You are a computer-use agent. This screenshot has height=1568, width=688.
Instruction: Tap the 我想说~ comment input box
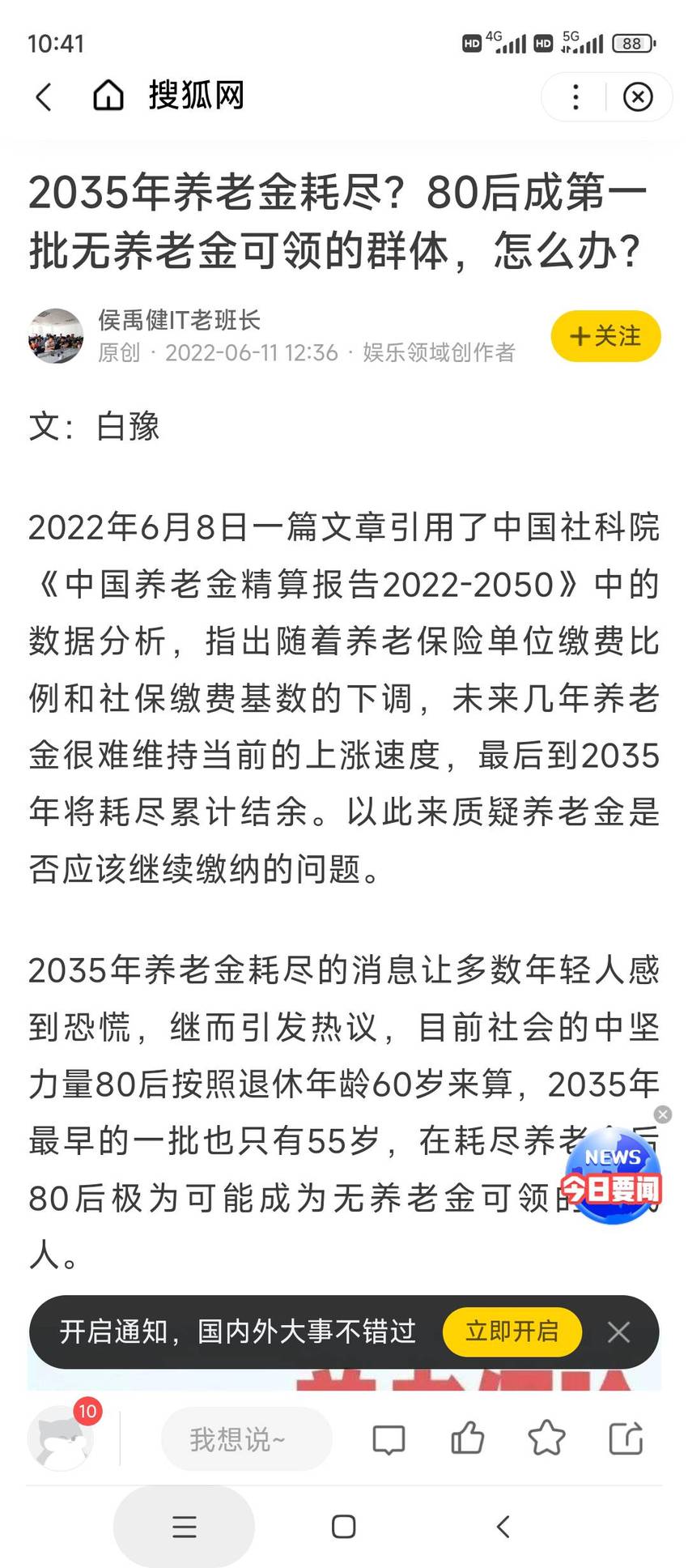click(x=247, y=1438)
